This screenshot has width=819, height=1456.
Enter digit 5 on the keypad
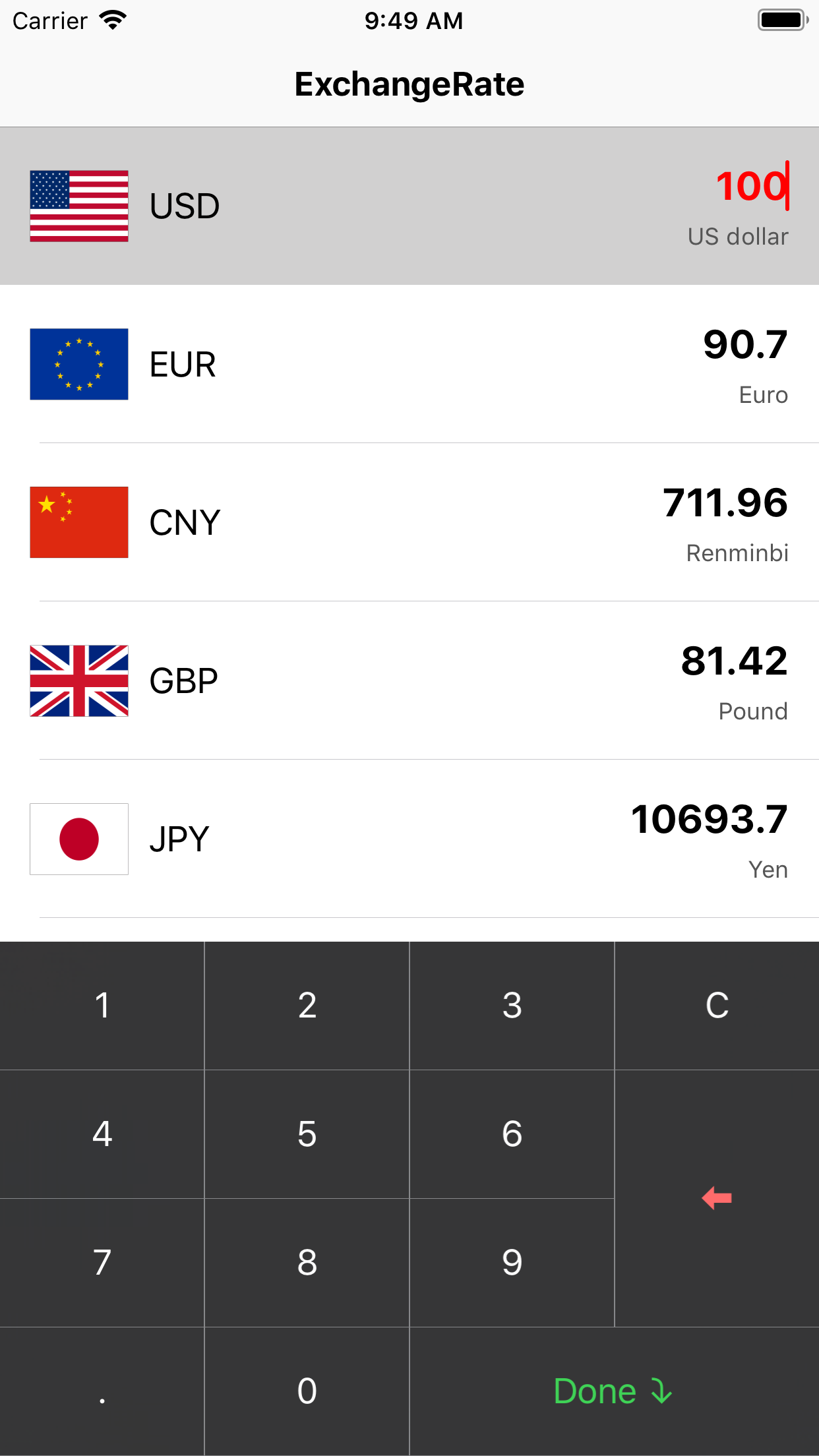point(307,1134)
